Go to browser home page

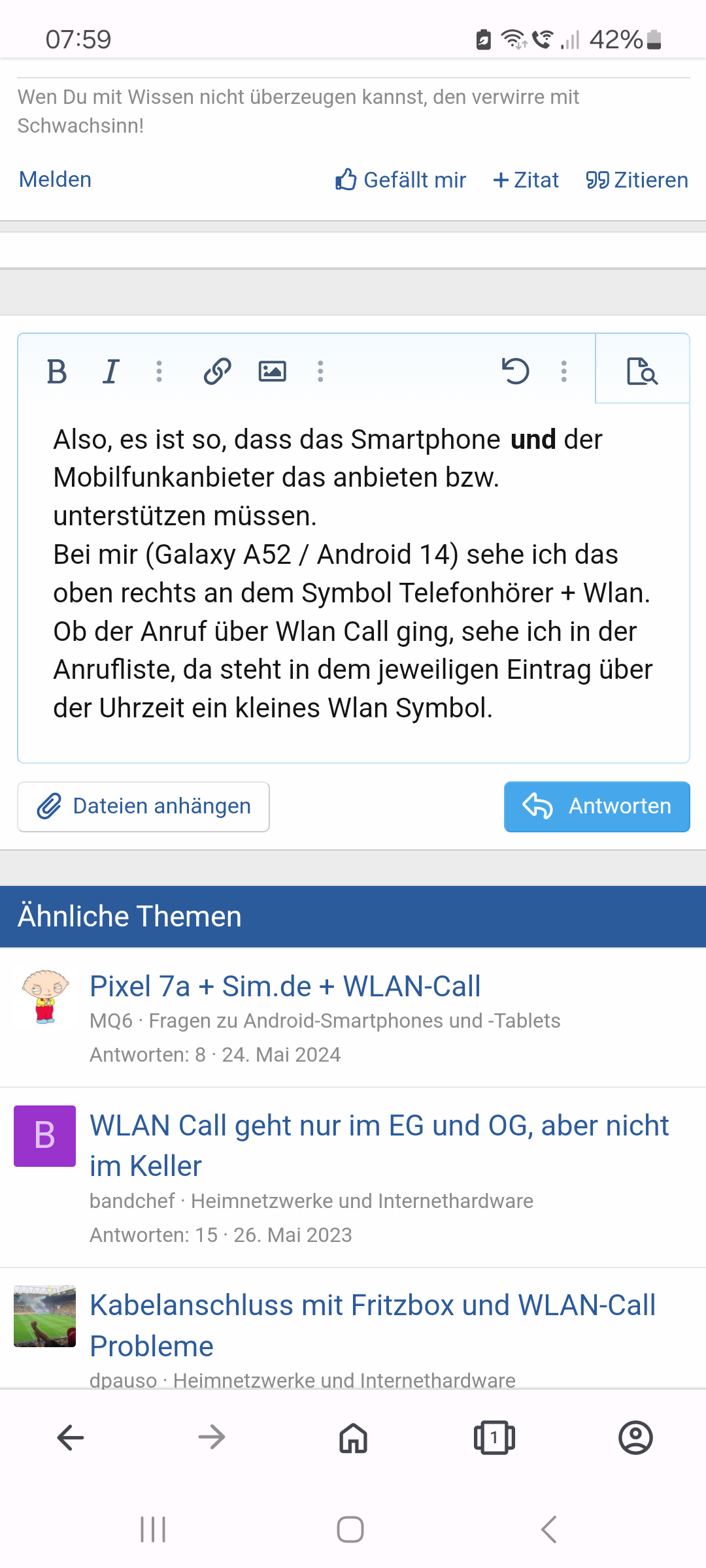(x=353, y=1437)
